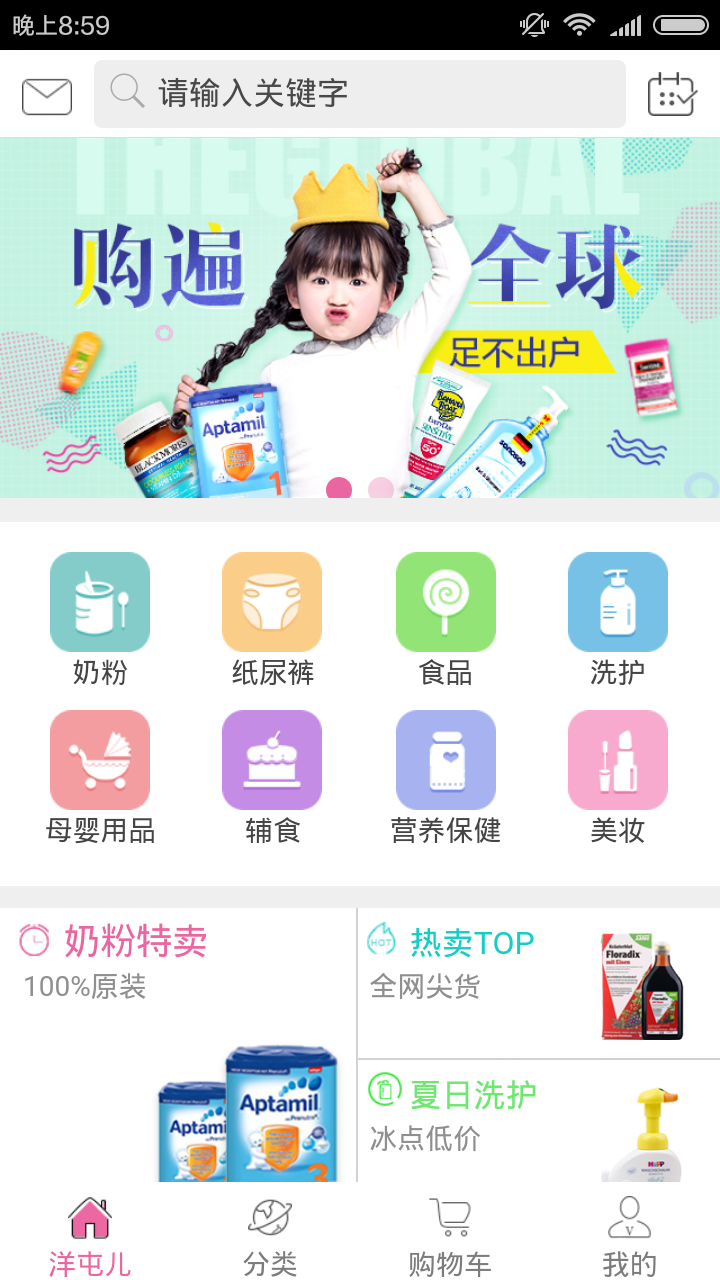Select the 洋屯儿 home tab

(x=90, y=1235)
